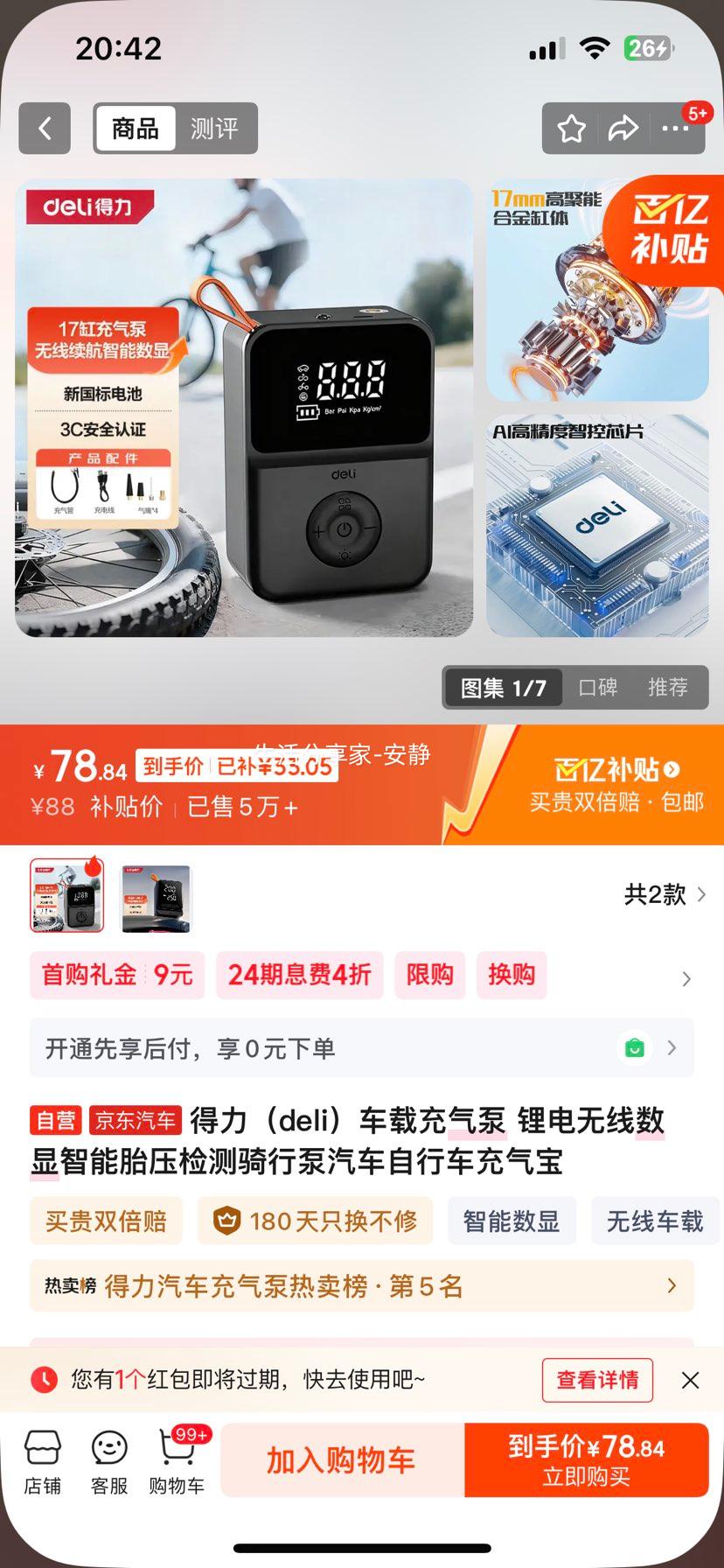724x1568 pixels.
Task: Tap 查看详情 for the expiring red packet
Action: click(597, 1380)
